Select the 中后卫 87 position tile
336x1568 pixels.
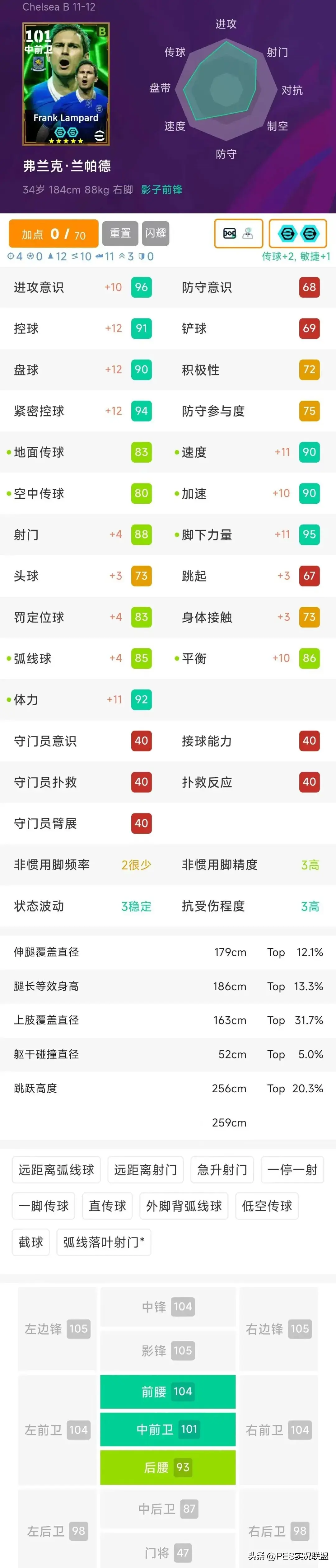(x=167, y=1509)
